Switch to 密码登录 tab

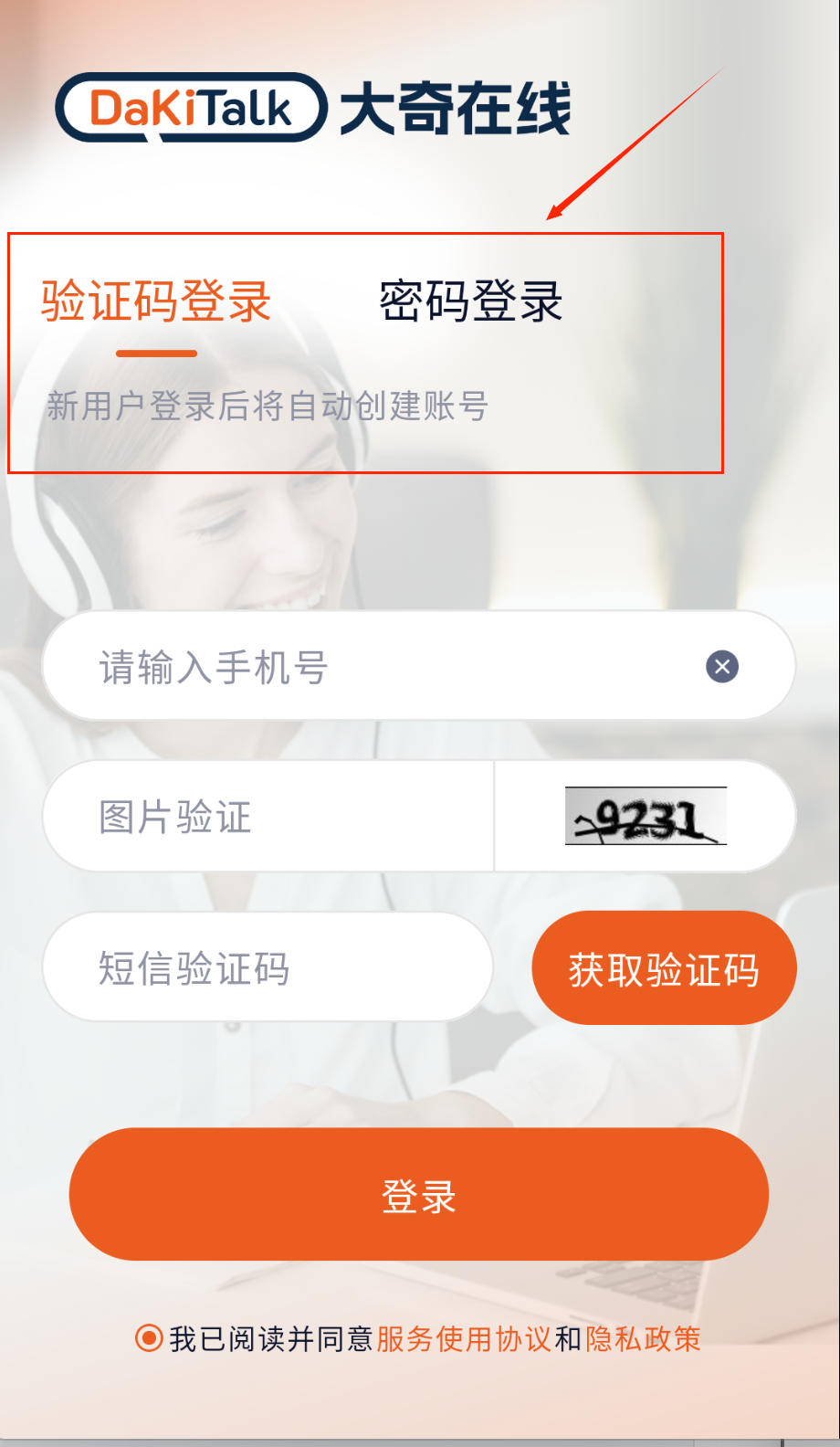(470, 301)
